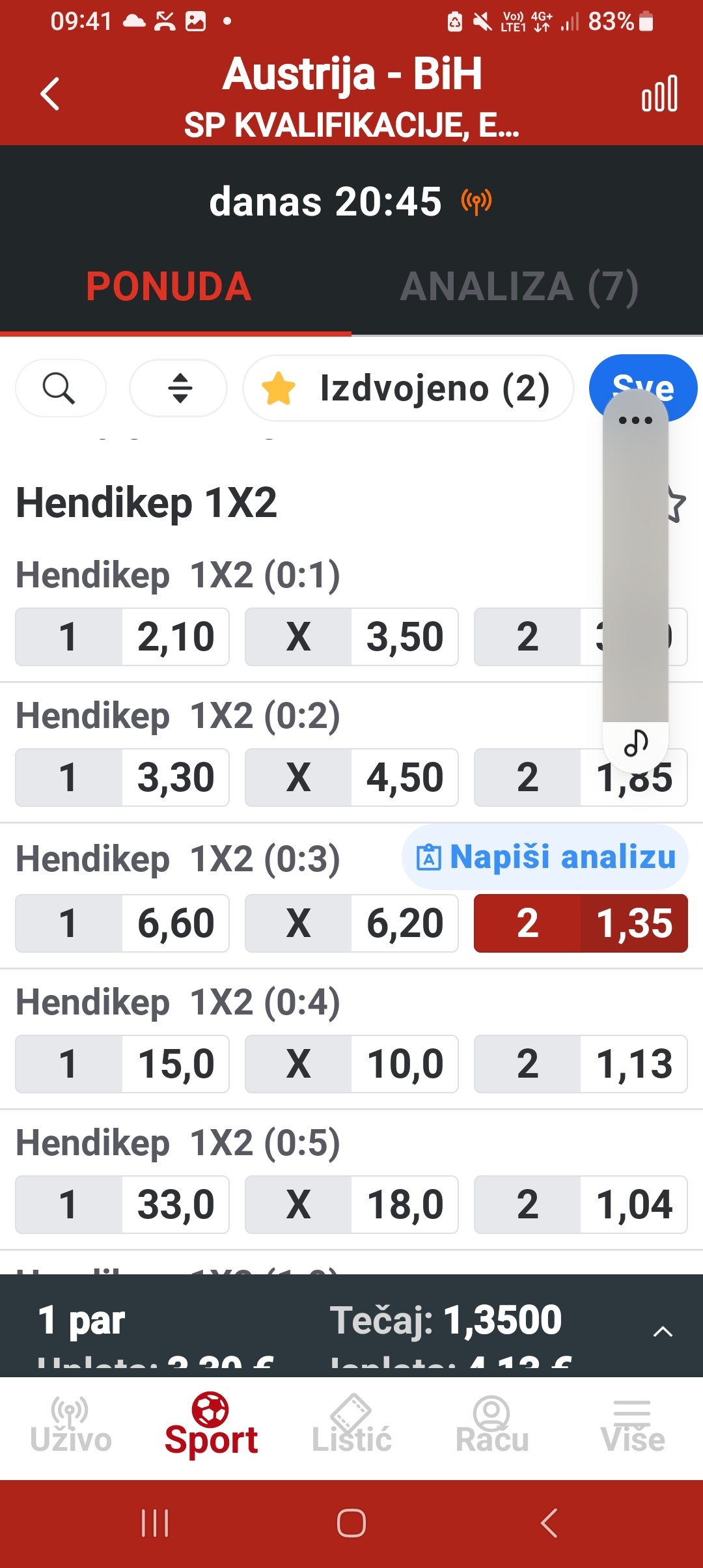Open the match statistics bar-chart icon
The width and height of the screenshot is (703, 1568).
(659, 94)
